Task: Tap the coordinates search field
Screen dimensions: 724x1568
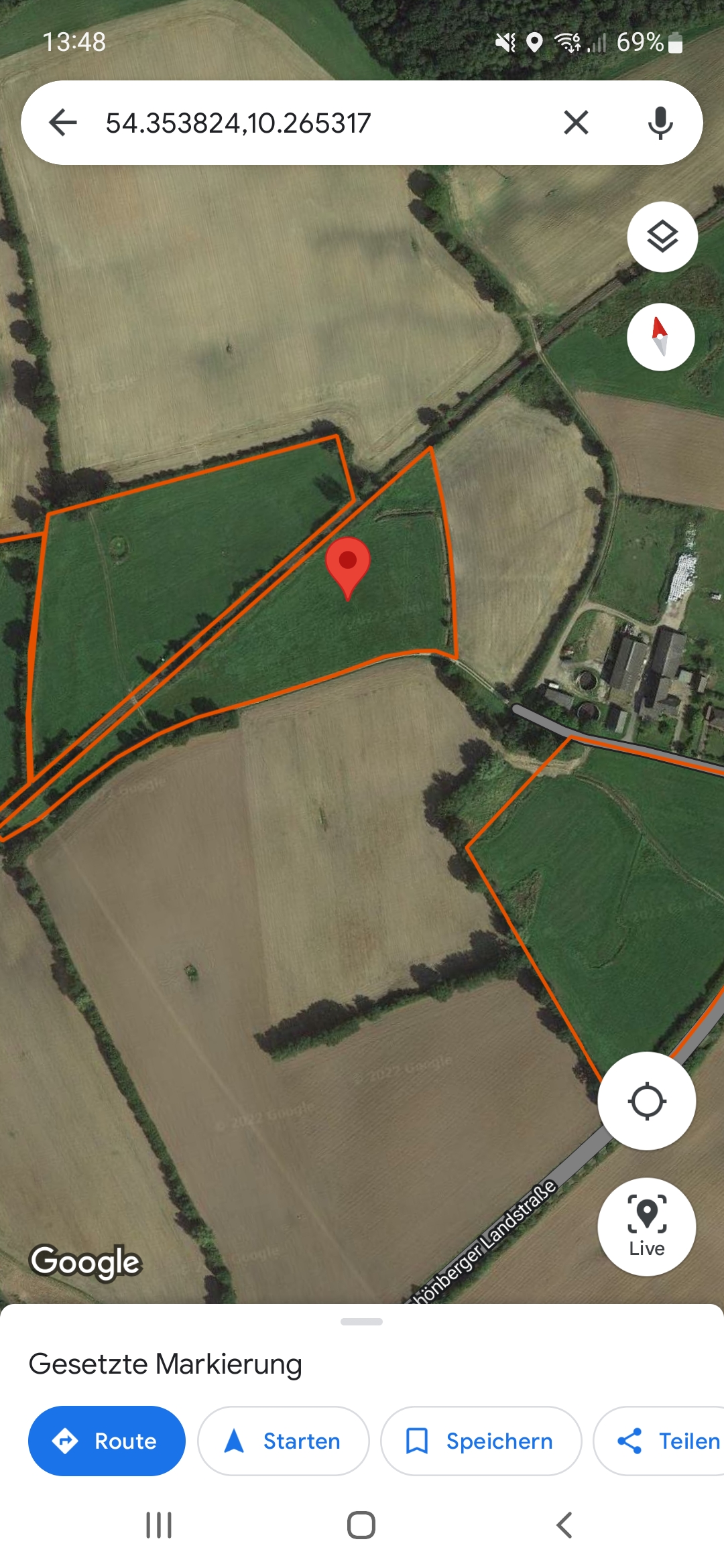Action: tap(302, 123)
